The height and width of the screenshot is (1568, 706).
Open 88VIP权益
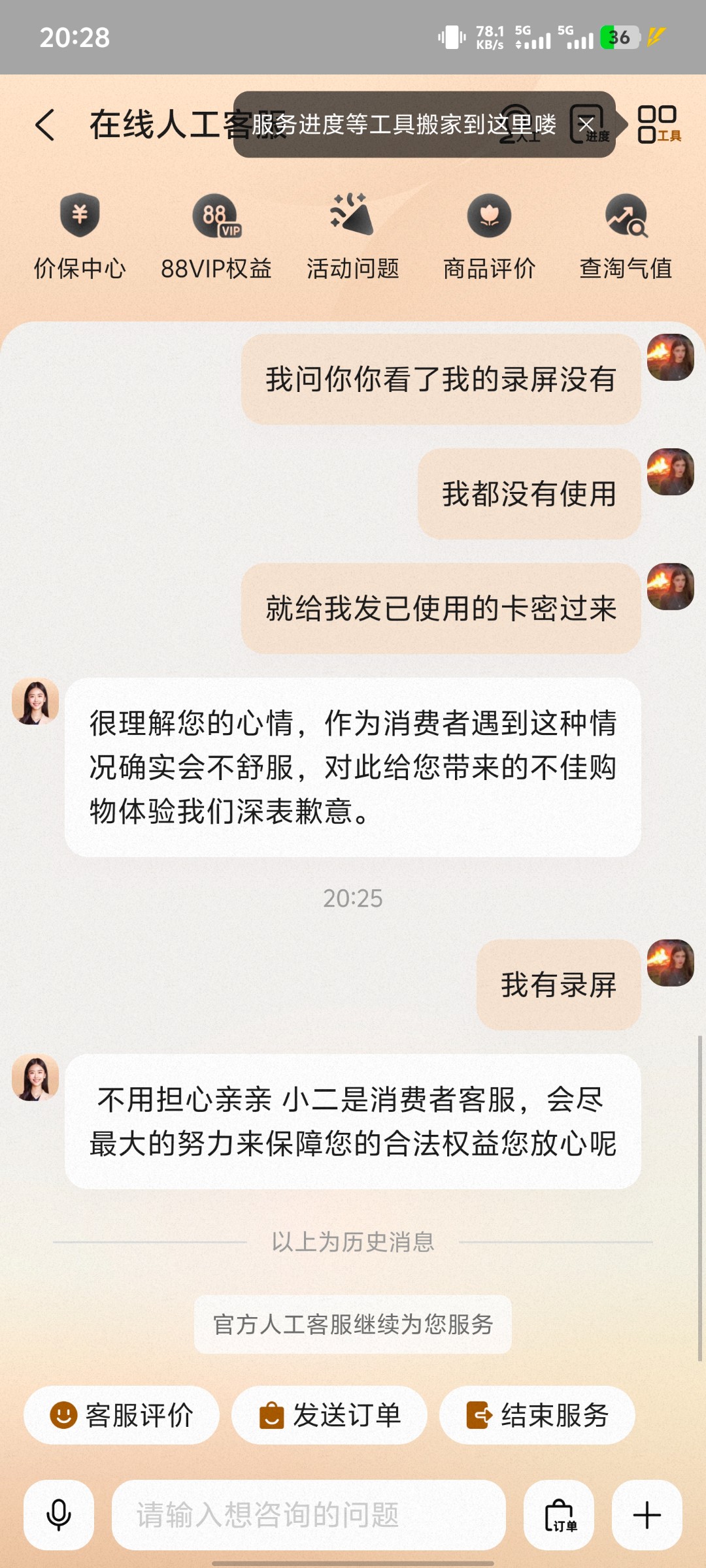click(x=216, y=237)
